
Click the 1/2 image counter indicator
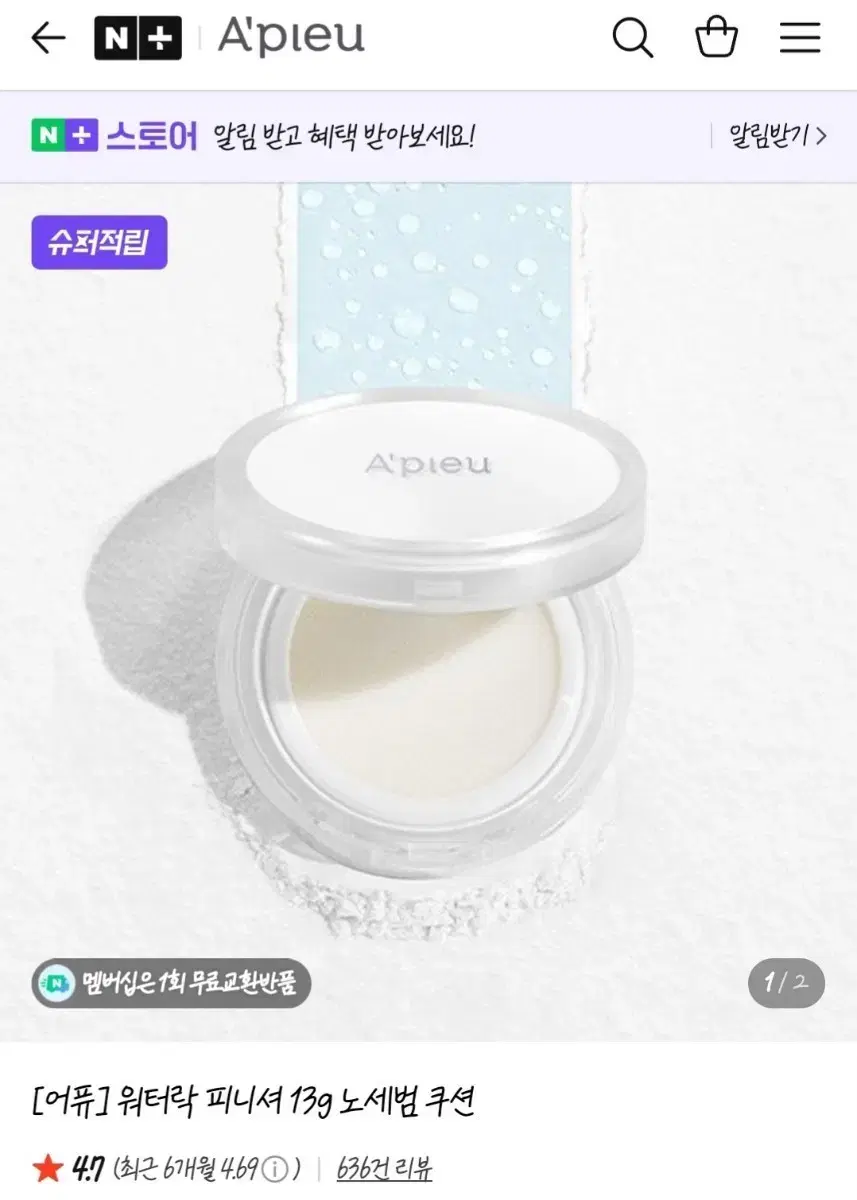786,984
